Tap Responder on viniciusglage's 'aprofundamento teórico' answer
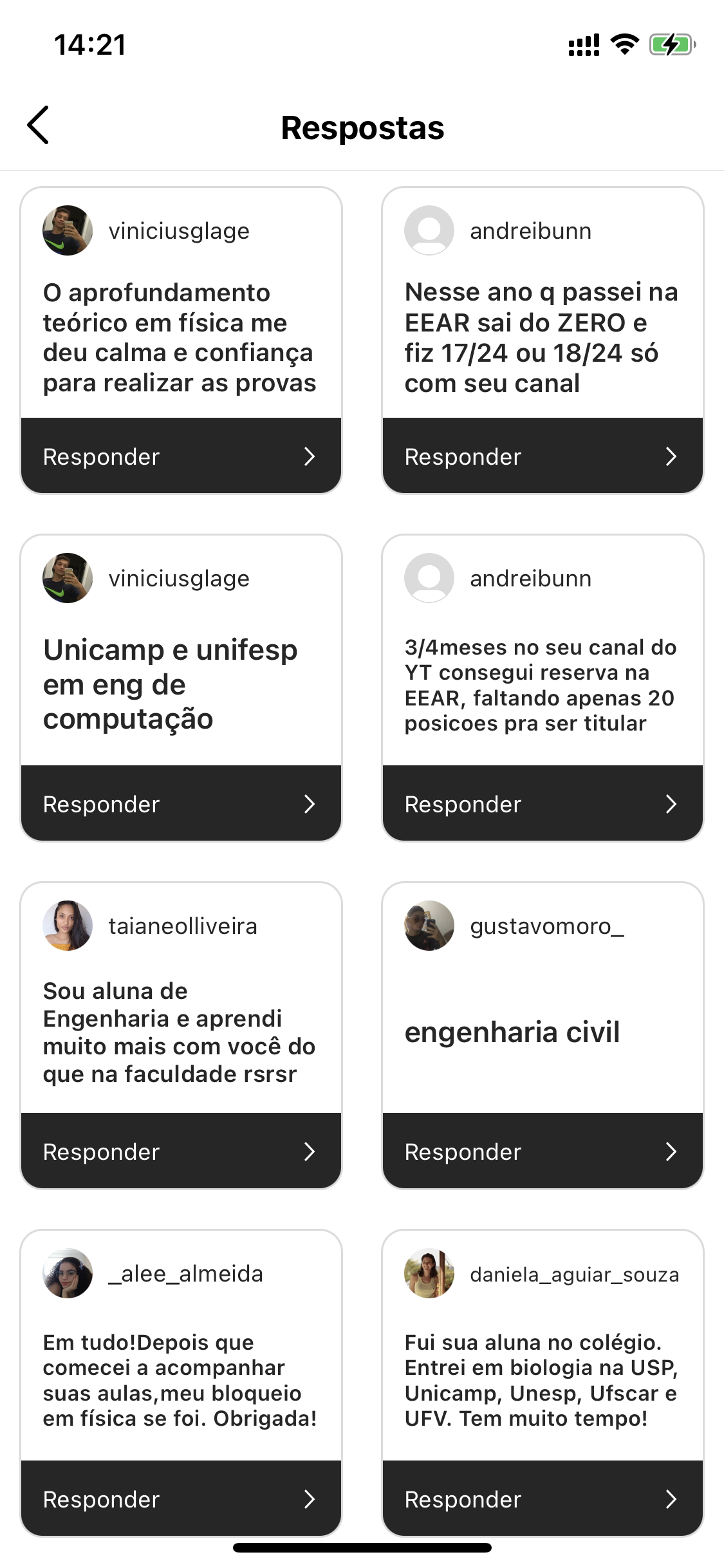724x1568 pixels. pos(181,456)
